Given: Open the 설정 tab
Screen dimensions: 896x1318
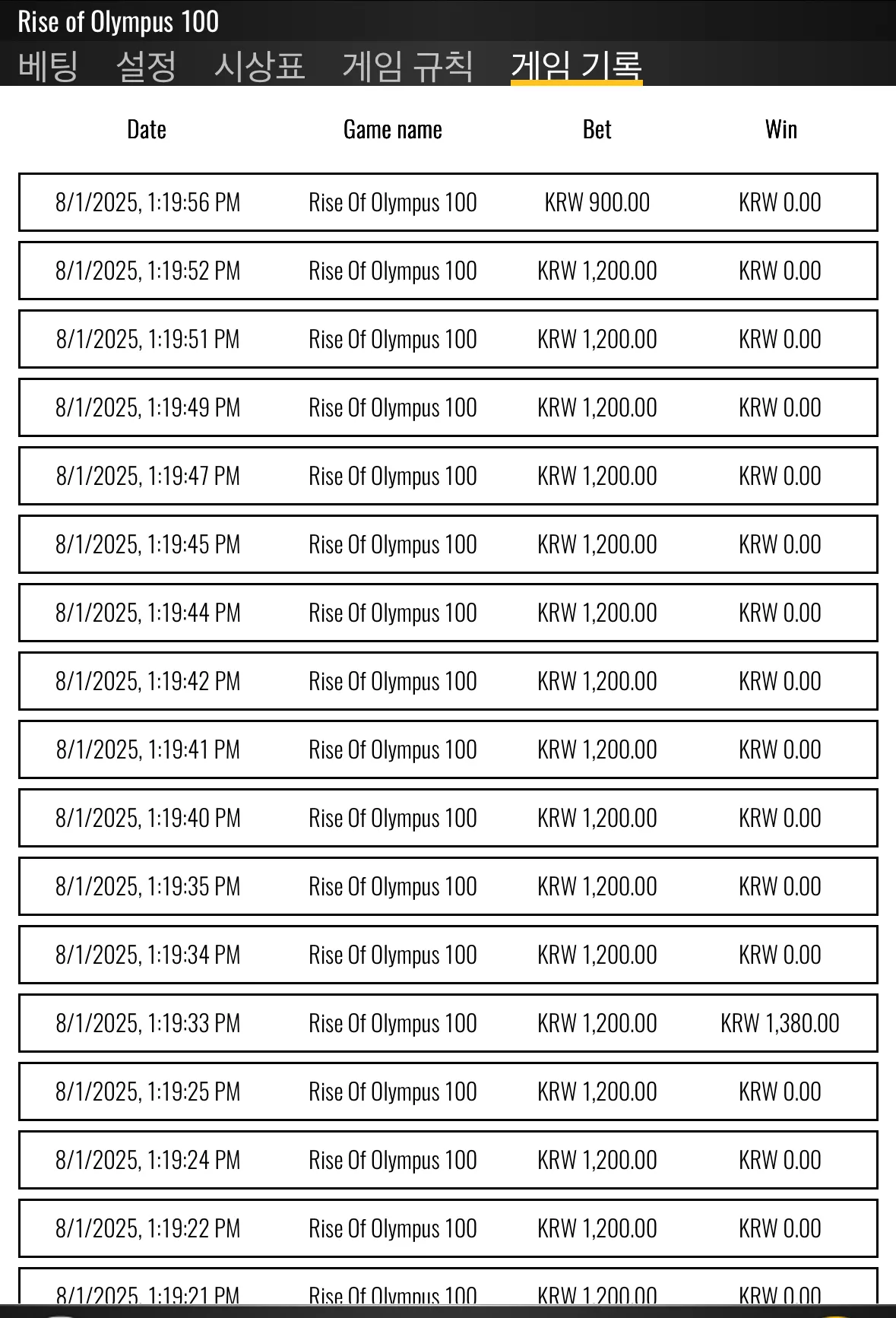Looking at the screenshot, I should pyautogui.click(x=146, y=65).
